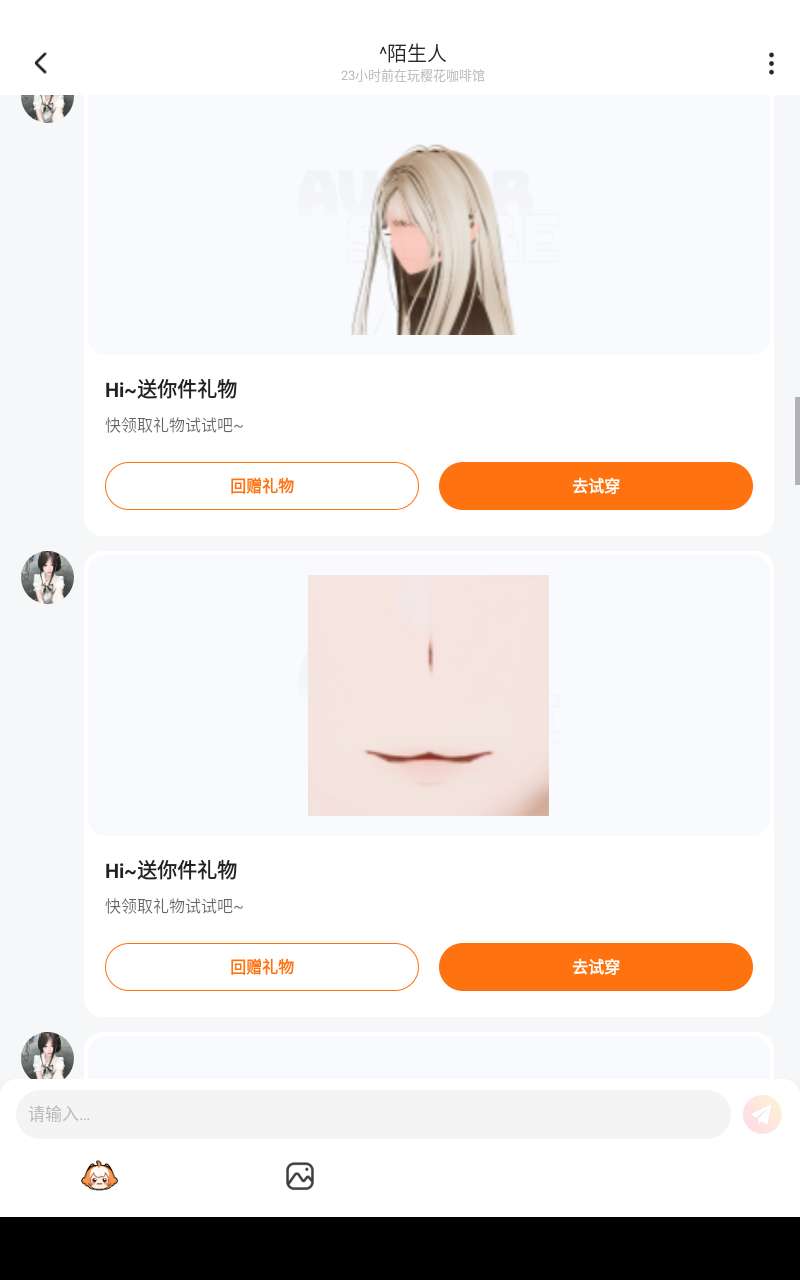Go back from the ^陌生人 chat
This screenshot has width=800, height=1280.
click(x=41, y=63)
